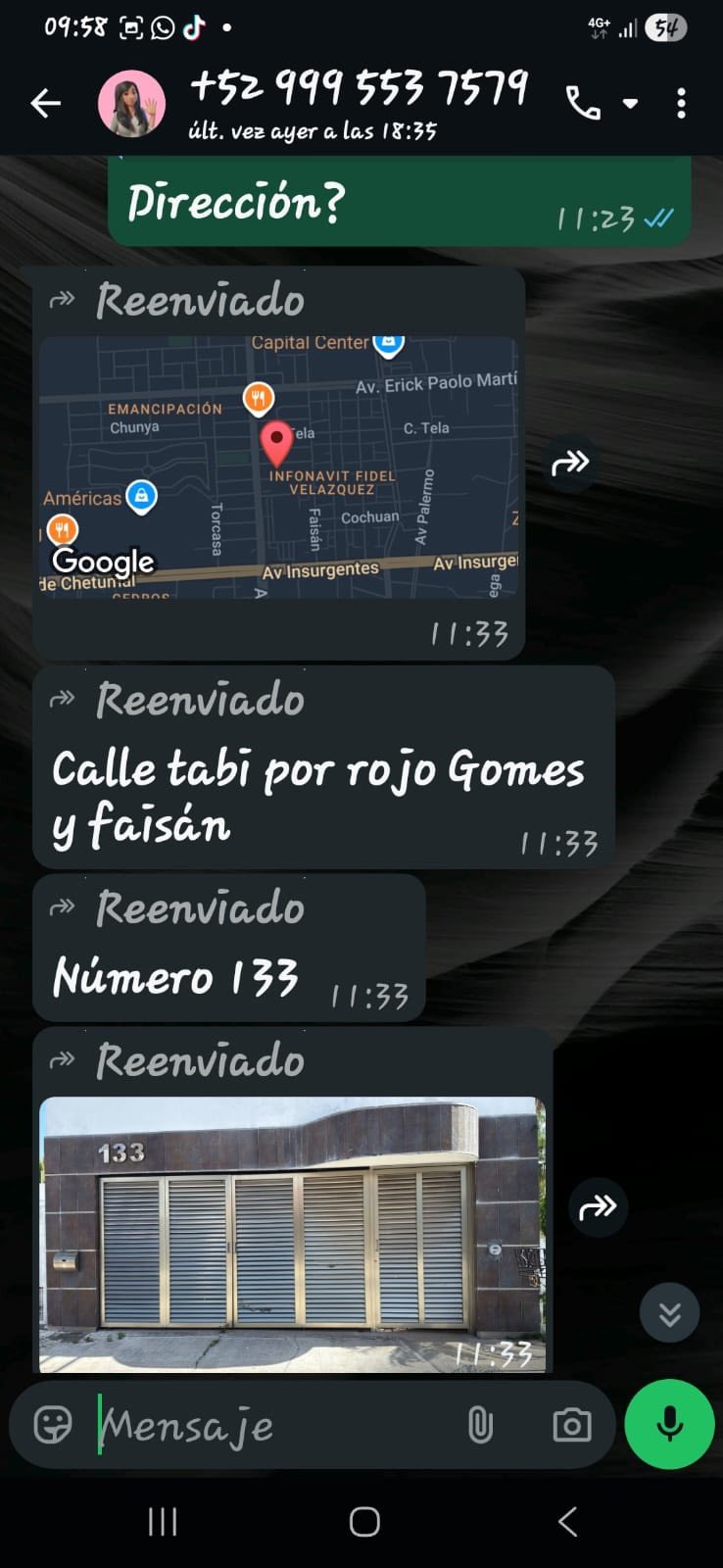Record a voice message with the microphone
The height and width of the screenshot is (1568, 723).
click(x=670, y=1424)
